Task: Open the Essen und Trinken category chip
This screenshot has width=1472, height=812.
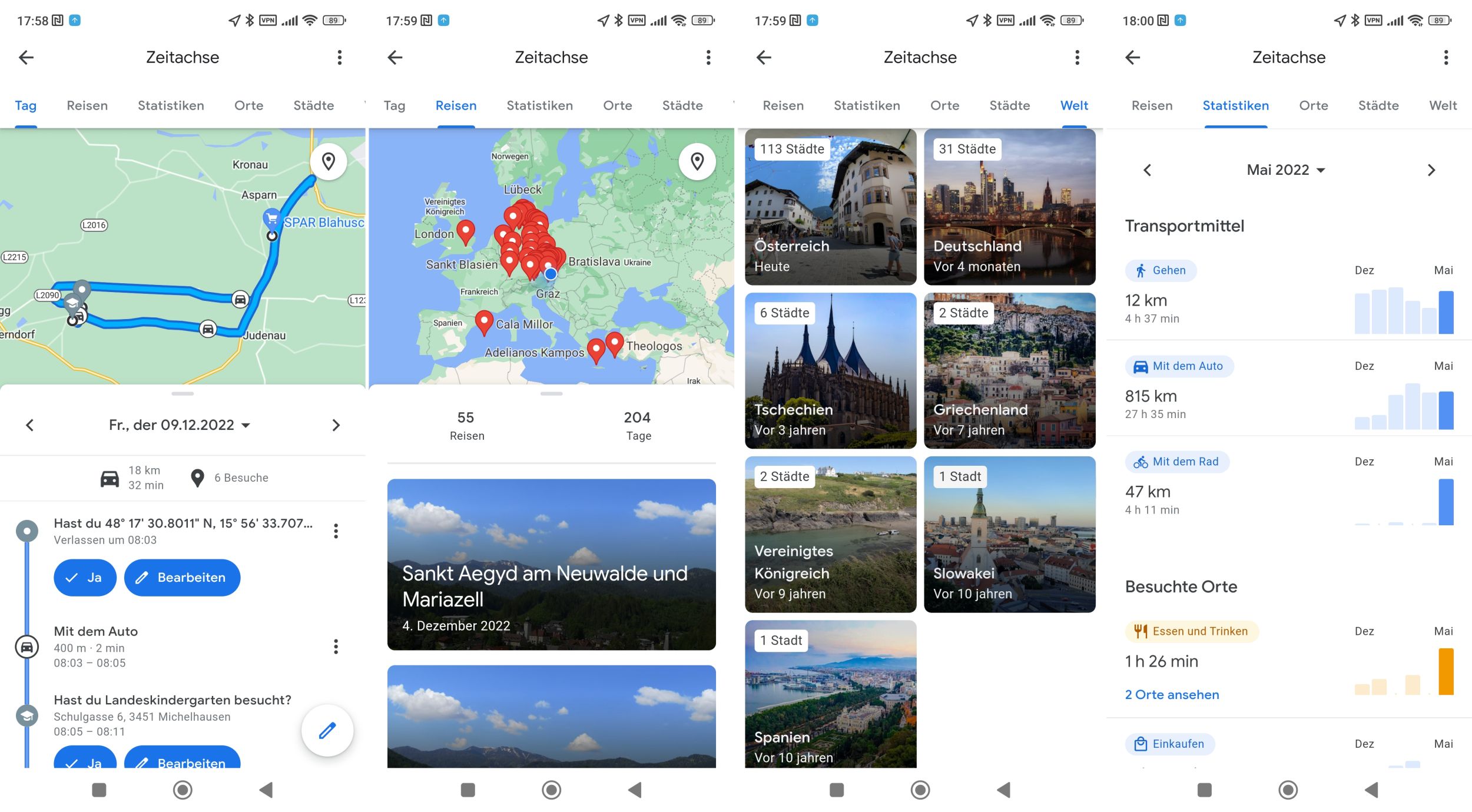Action: click(1192, 631)
